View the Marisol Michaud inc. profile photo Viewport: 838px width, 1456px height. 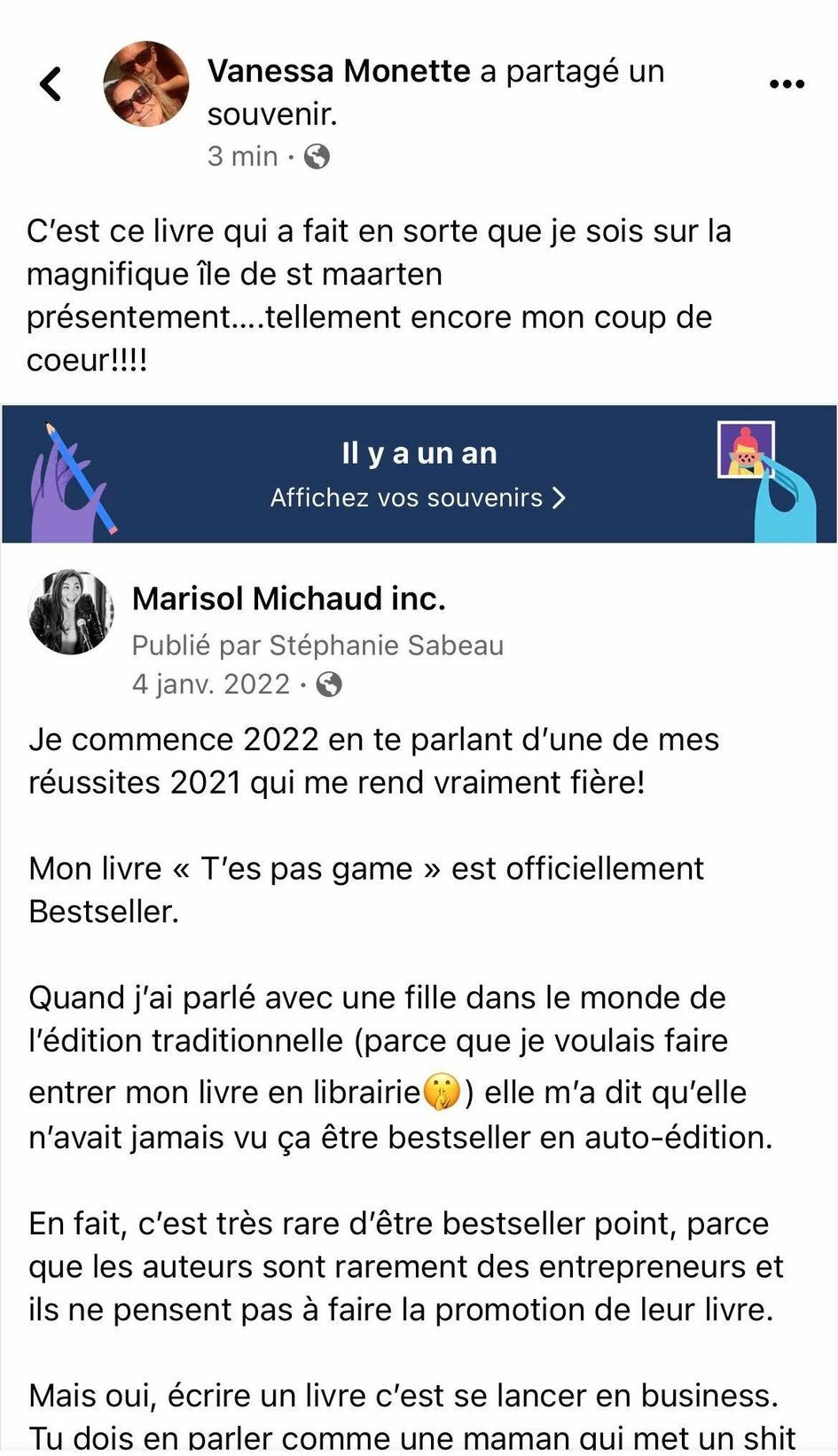point(72,612)
